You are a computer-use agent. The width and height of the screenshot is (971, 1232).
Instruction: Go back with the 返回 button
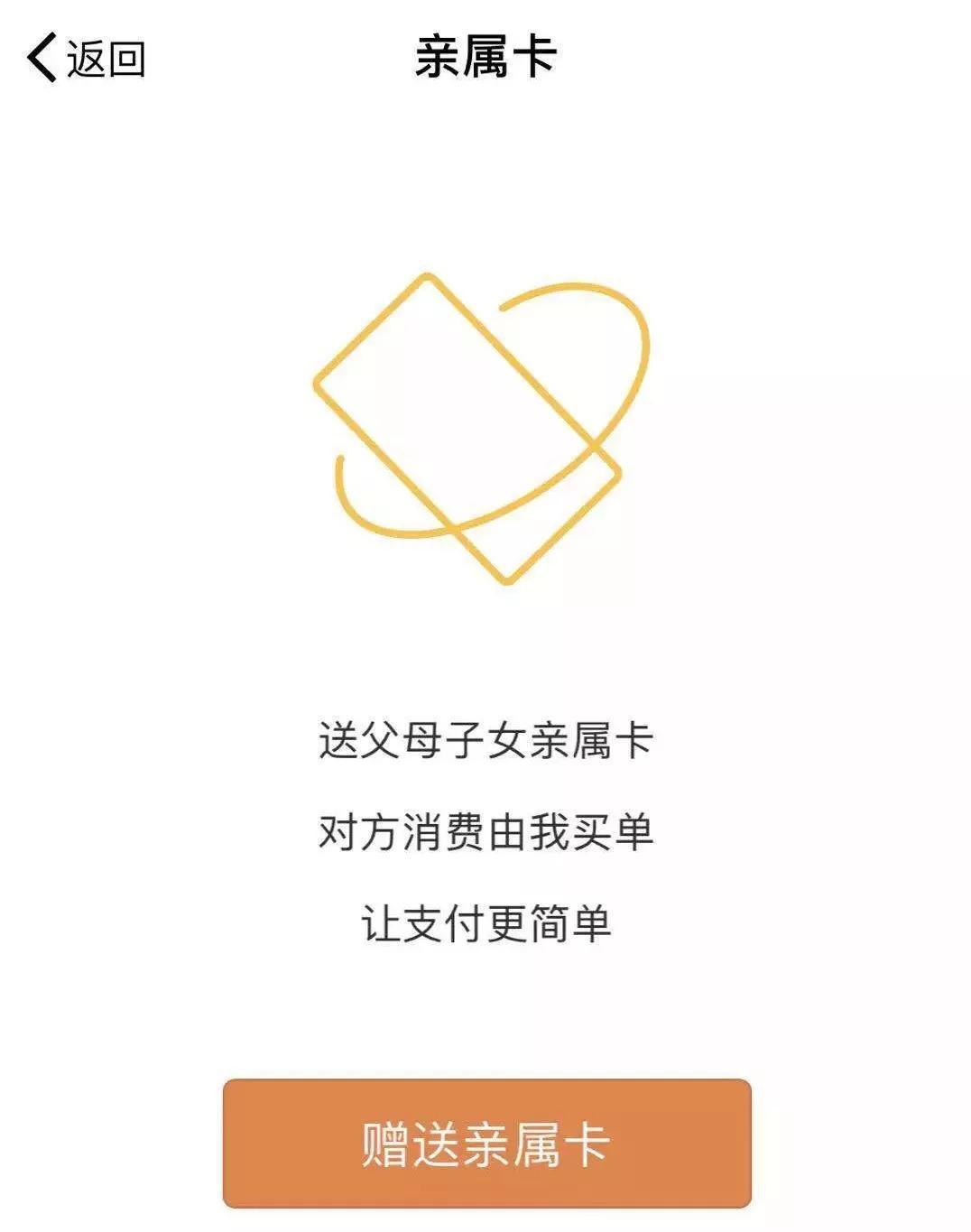point(86,59)
